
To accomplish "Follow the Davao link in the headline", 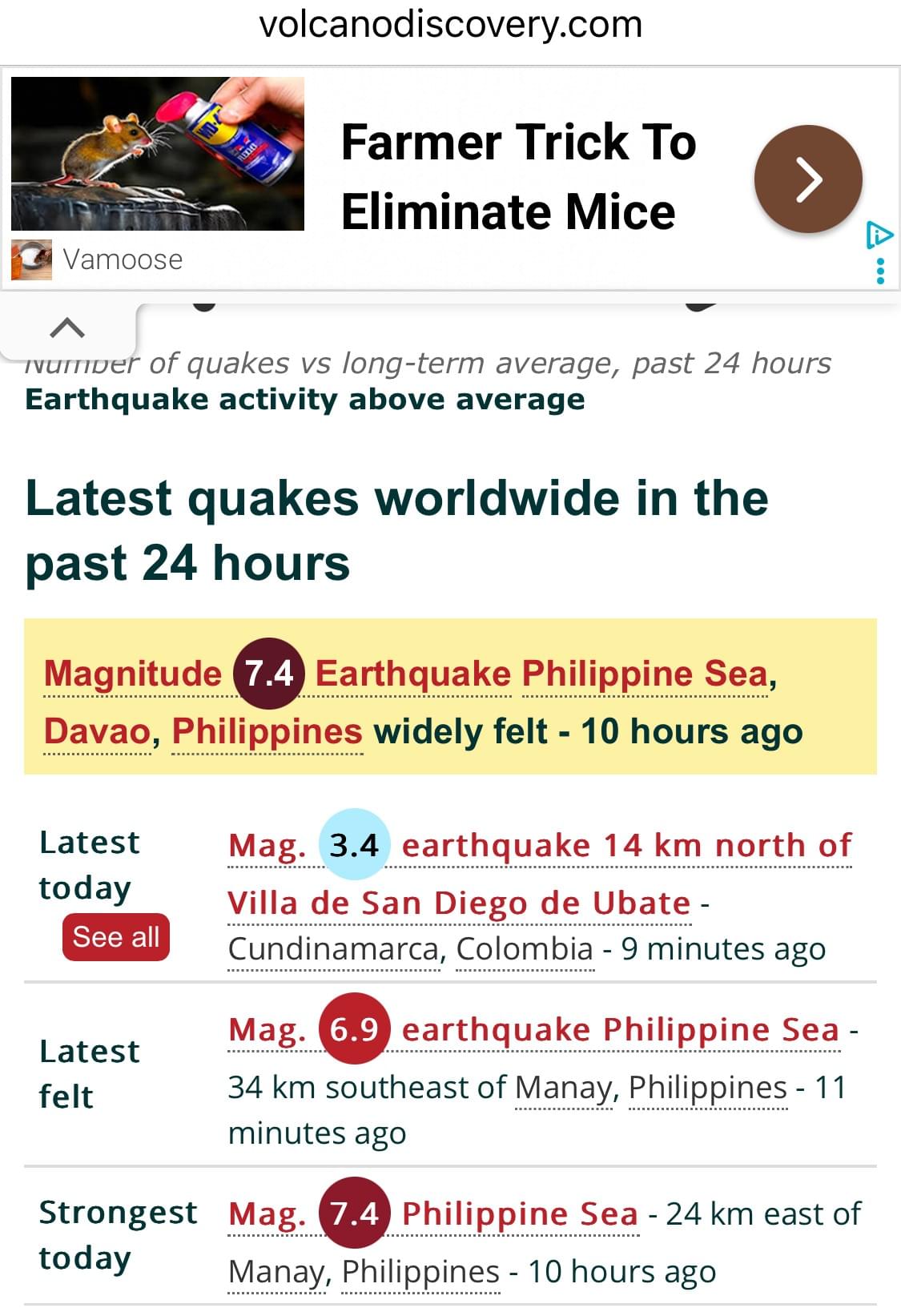I will 97,731.
